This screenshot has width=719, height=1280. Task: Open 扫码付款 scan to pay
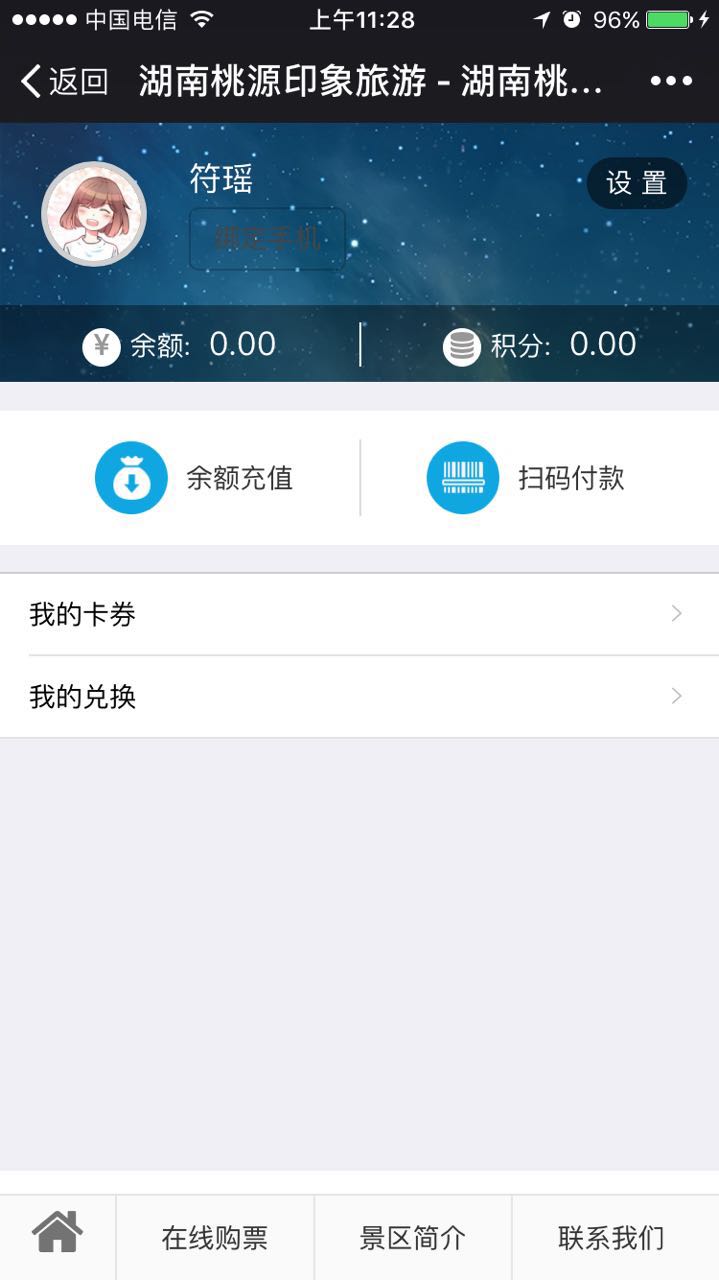527,478
